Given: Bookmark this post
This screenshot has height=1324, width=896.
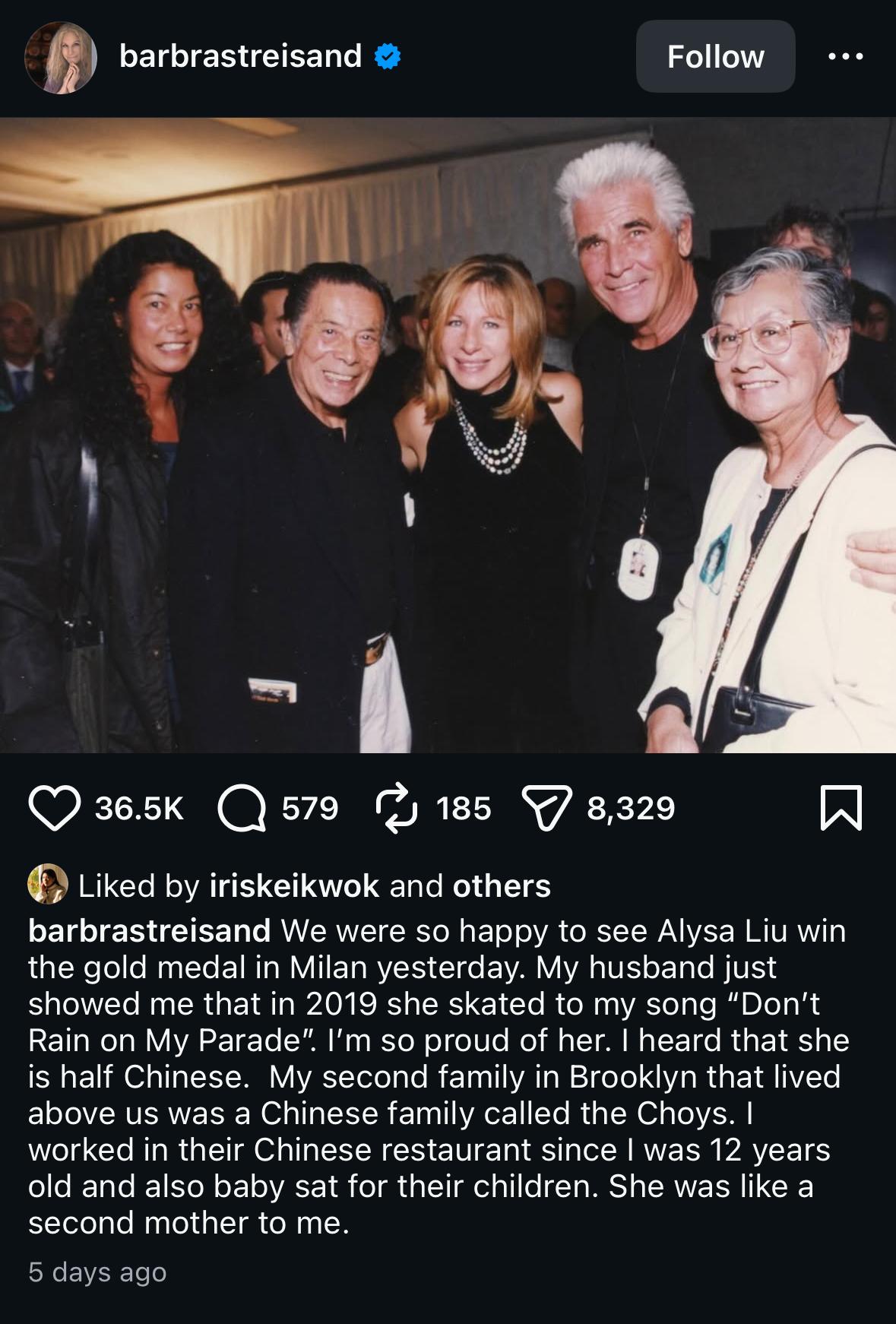Looking at the screenshot, I should 843,808.
